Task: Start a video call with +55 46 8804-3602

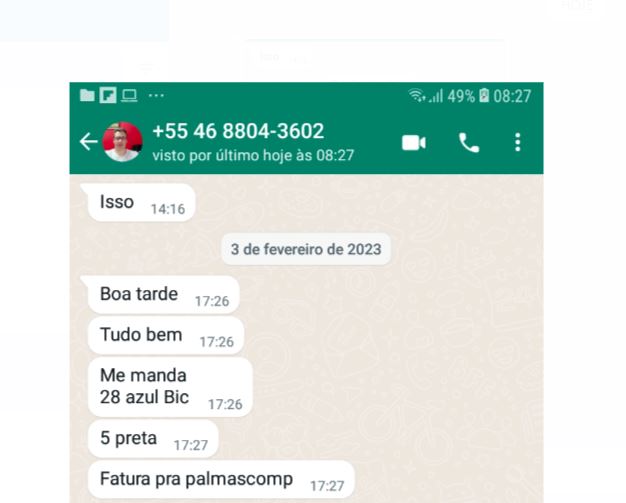Action: (413, 143)
